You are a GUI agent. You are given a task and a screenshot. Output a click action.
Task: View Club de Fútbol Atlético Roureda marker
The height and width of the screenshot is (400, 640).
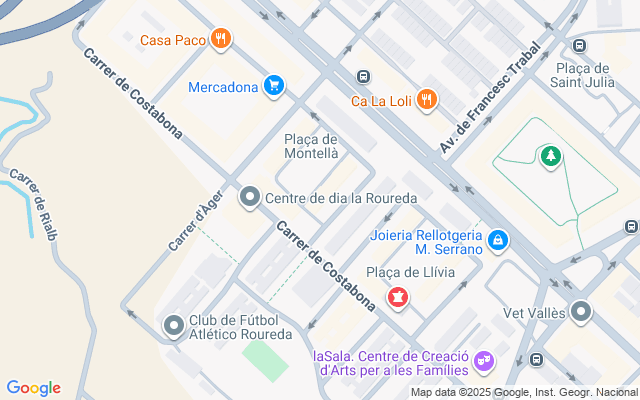pos(174,325)
